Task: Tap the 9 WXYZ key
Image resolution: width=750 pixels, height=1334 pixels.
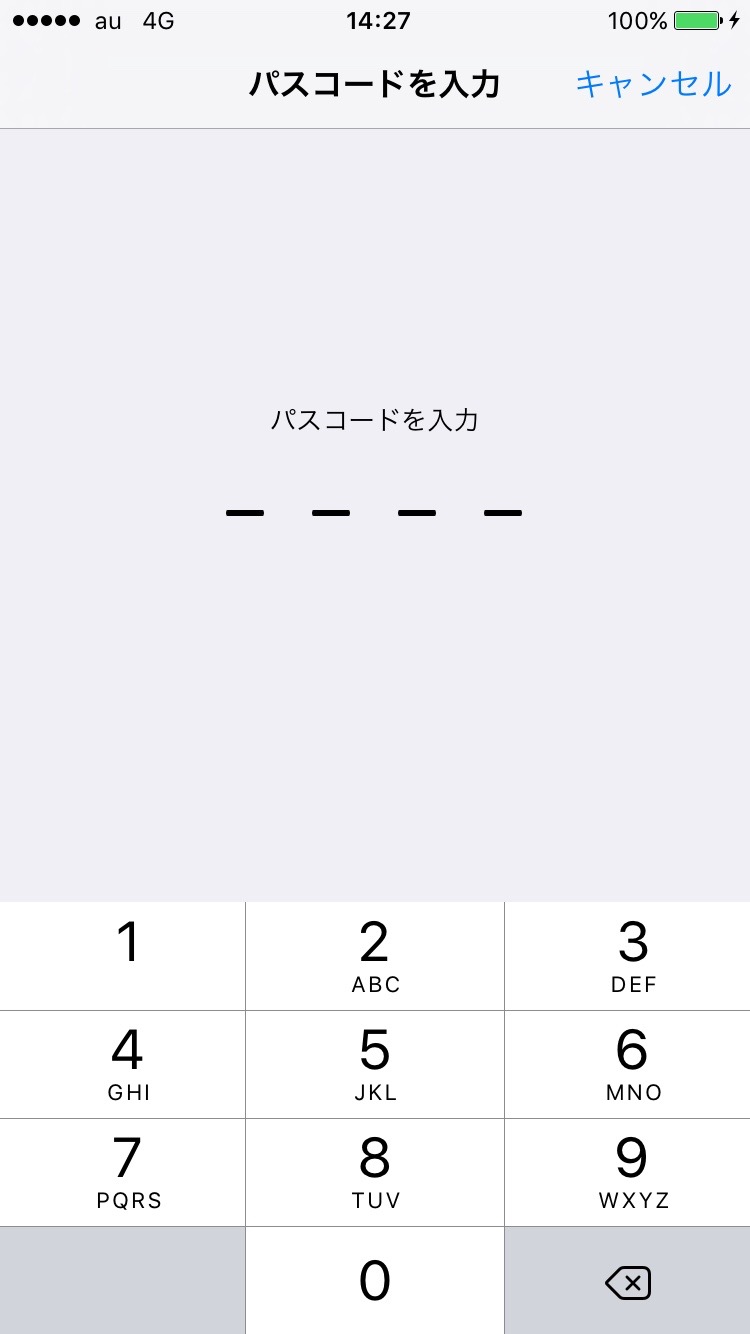Action: coord(629,1172)
